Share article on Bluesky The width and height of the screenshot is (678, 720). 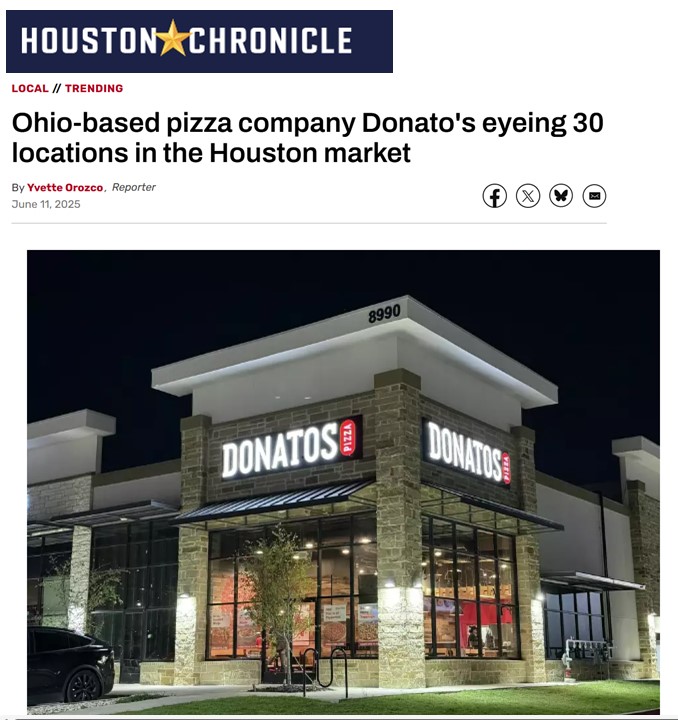[x=561, y=196]
